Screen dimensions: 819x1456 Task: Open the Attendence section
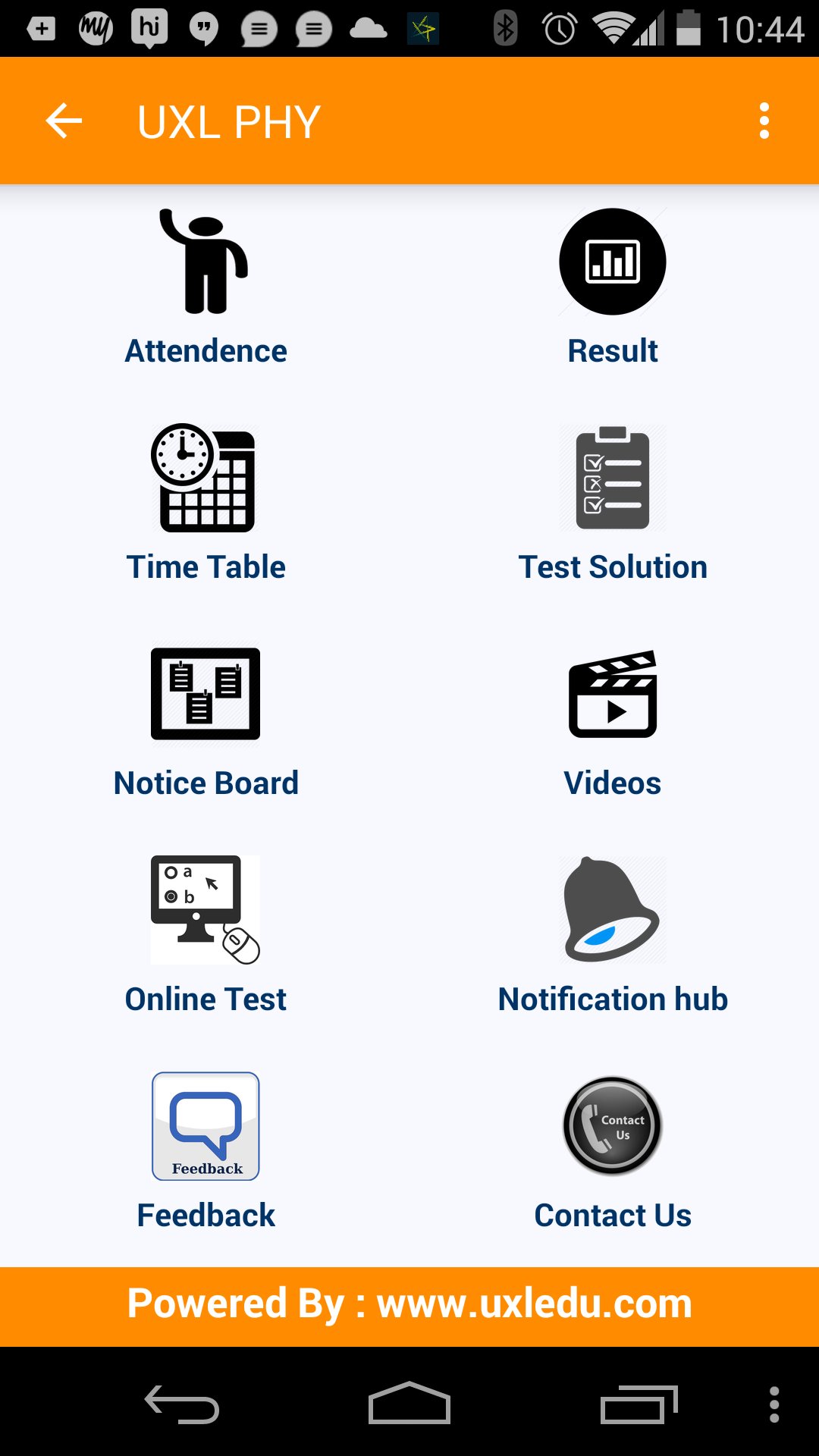click(206, 288)
